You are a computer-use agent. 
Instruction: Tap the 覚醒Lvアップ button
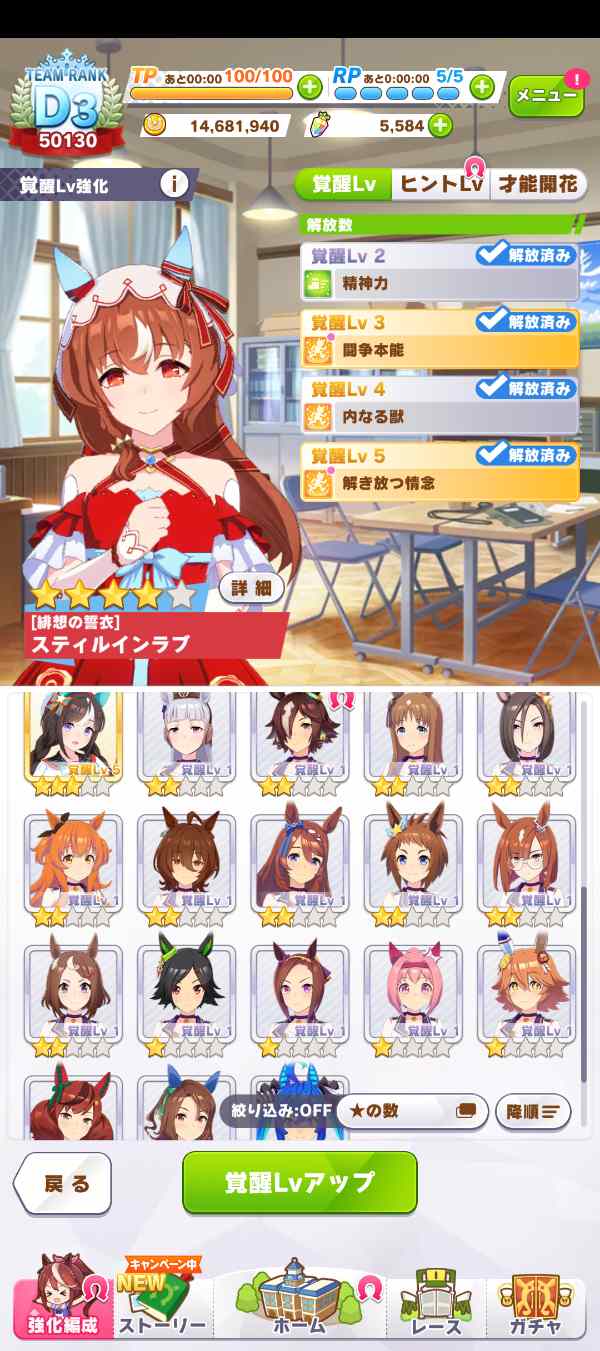click(x=299, y=1182)
